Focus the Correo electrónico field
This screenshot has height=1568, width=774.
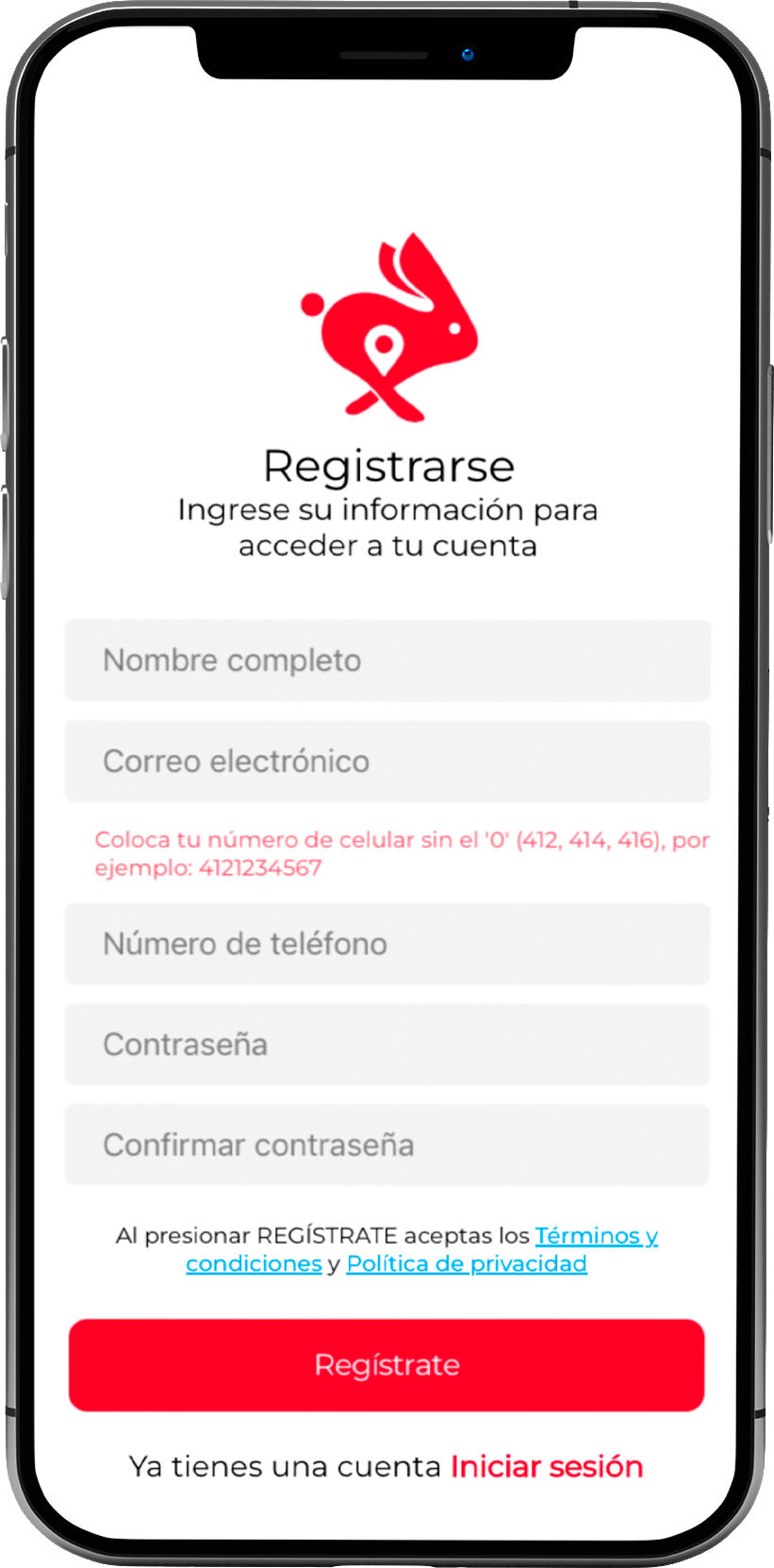[387, 761]
